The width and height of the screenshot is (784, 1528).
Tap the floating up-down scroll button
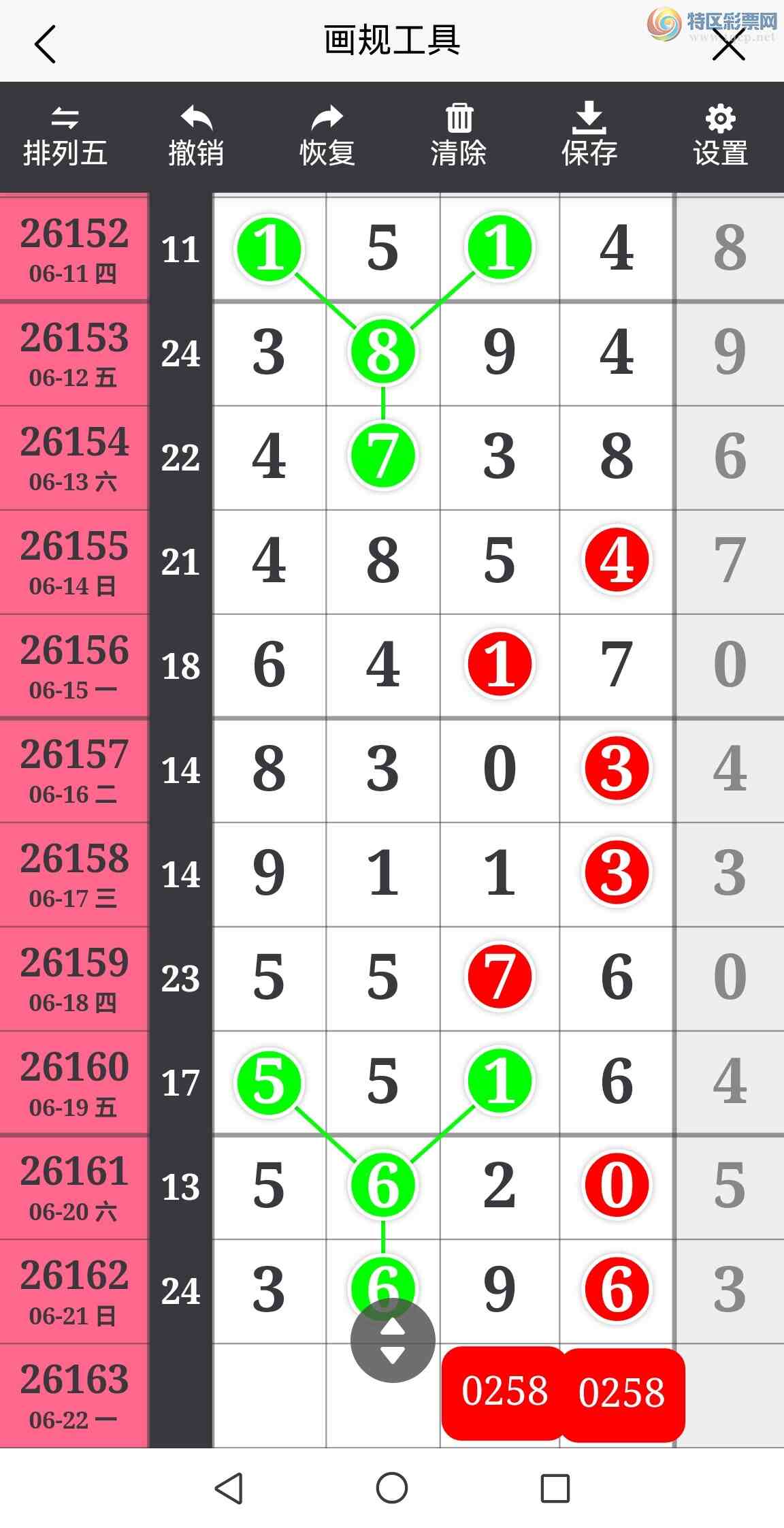(393, 1340)
